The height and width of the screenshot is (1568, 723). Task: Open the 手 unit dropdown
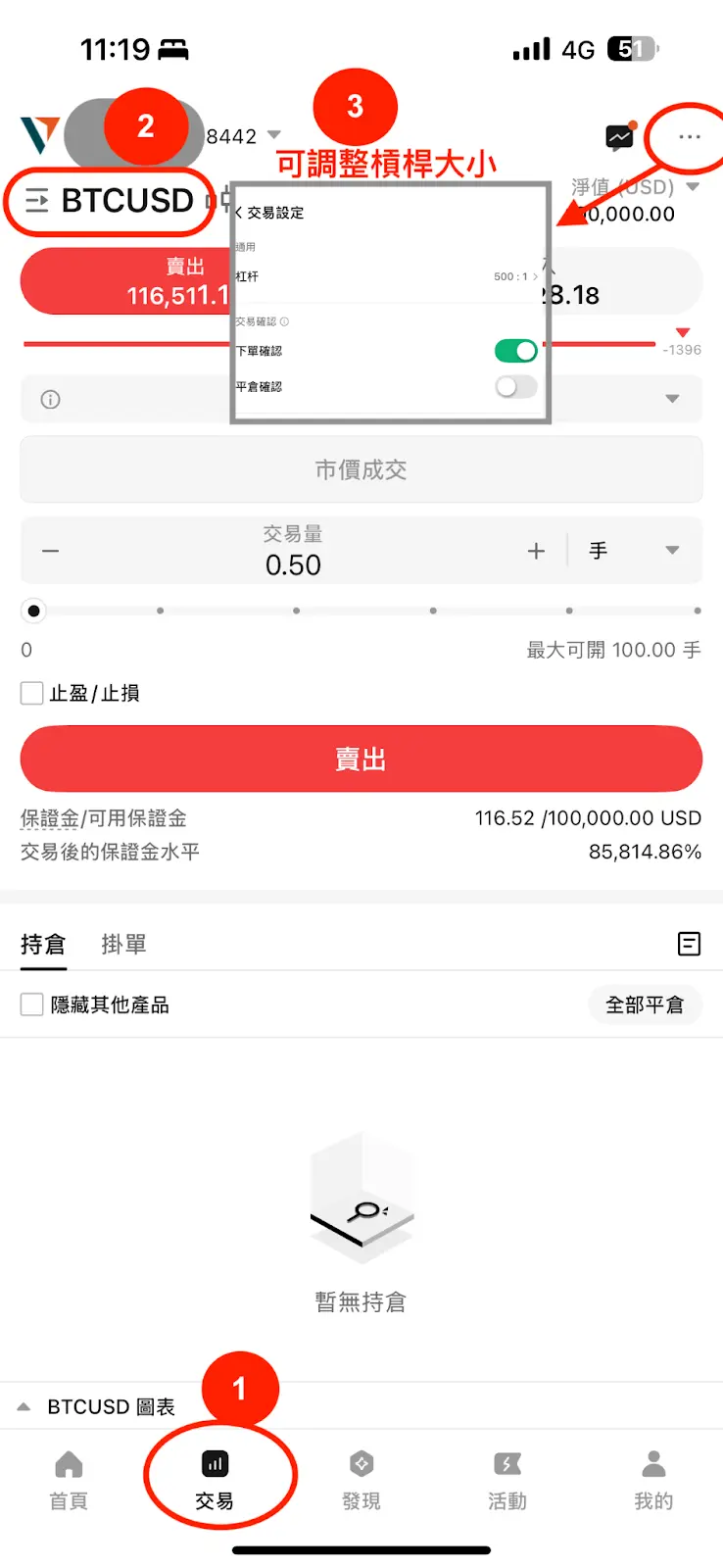click(x=635, y=551)
